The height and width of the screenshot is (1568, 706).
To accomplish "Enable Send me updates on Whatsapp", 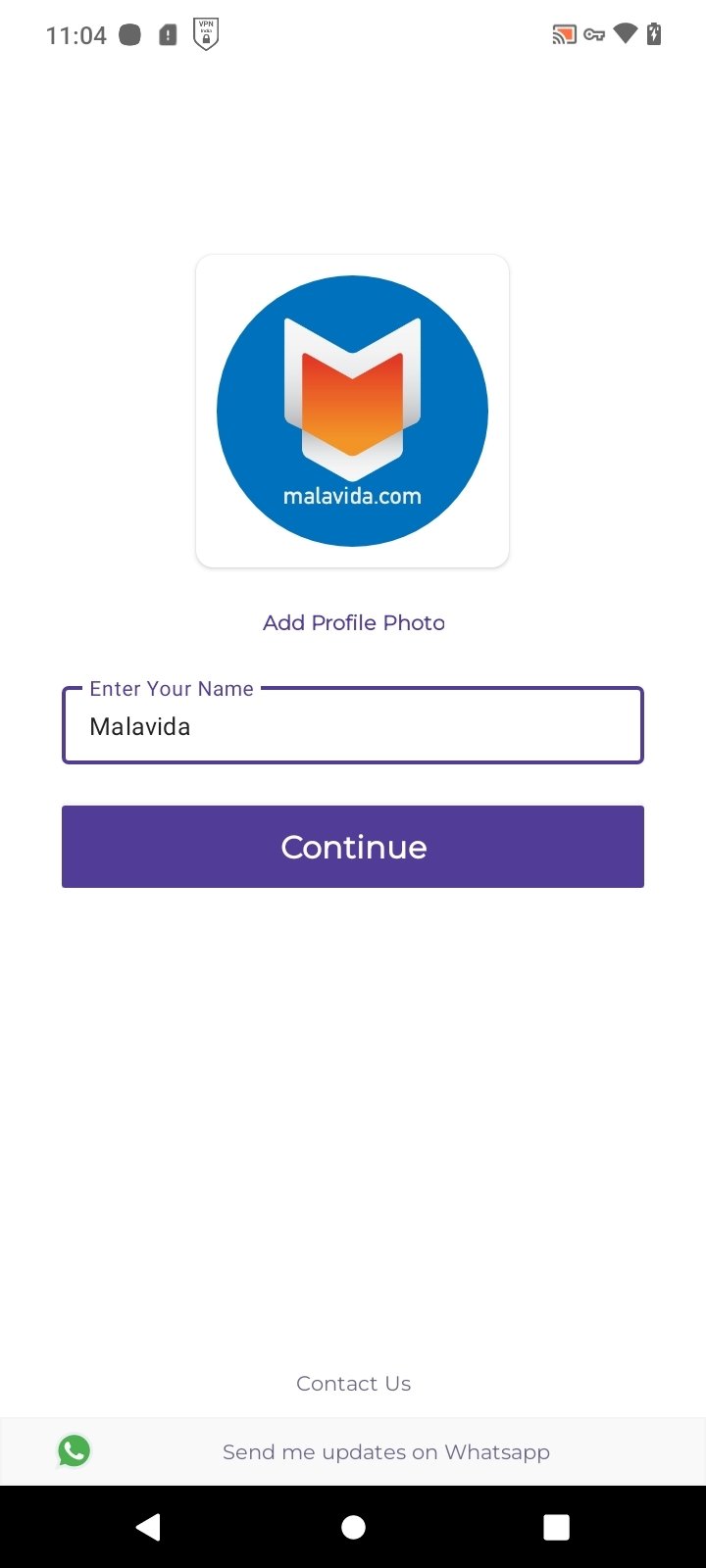I will [353, 1451].
